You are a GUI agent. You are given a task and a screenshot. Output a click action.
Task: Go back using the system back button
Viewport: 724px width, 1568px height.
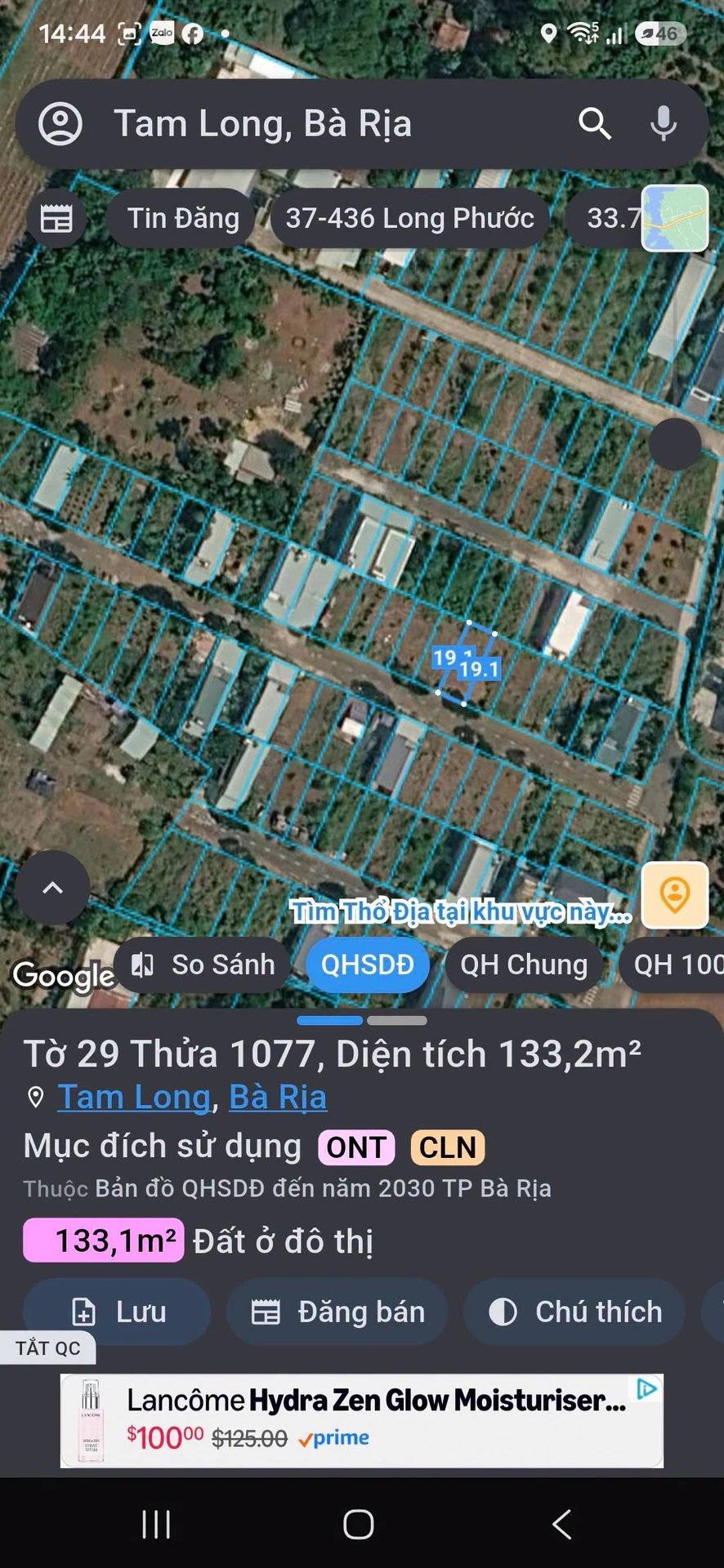click(562, 1524)
